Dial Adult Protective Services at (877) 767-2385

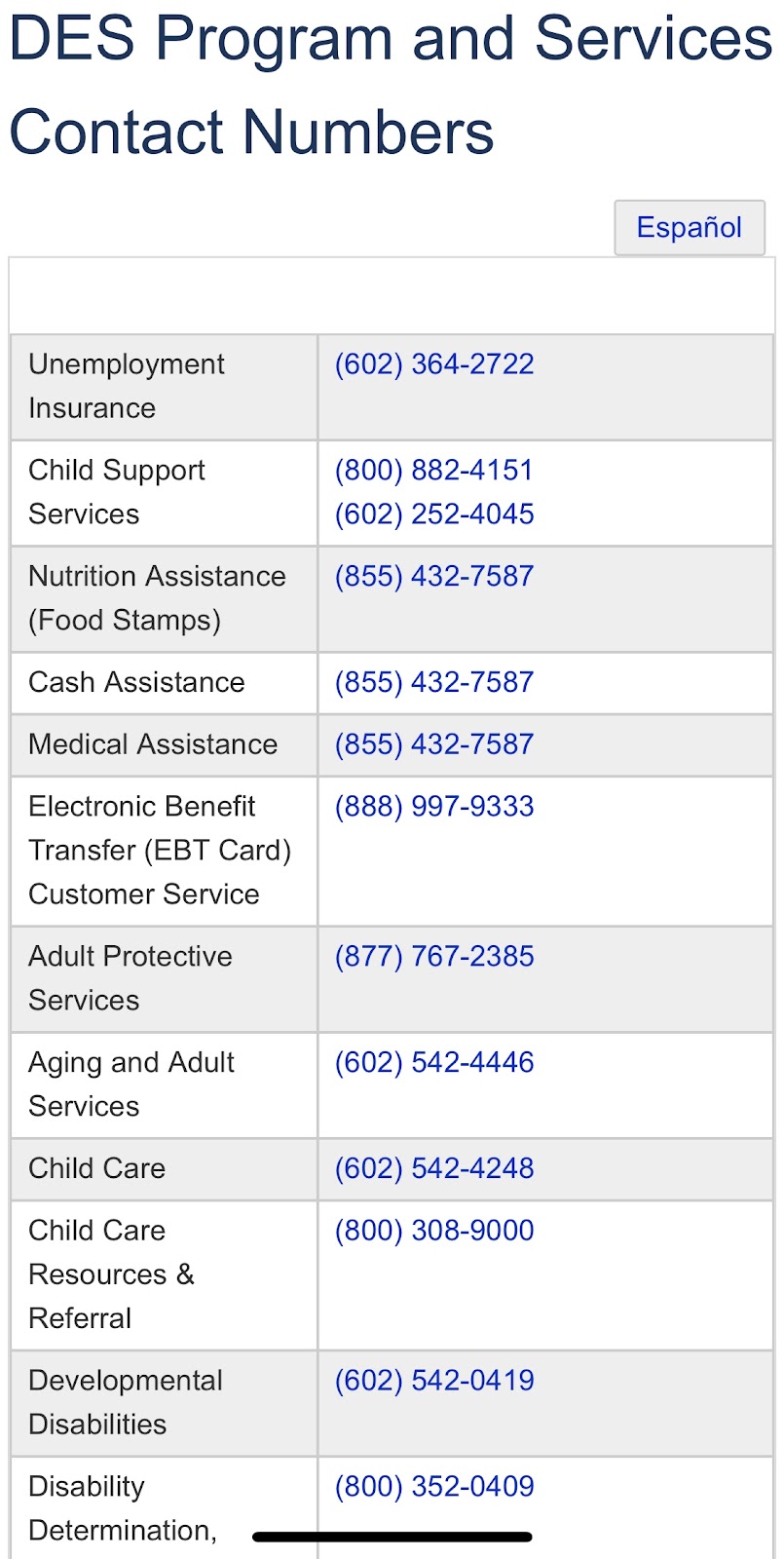click(x=434, y=957)
